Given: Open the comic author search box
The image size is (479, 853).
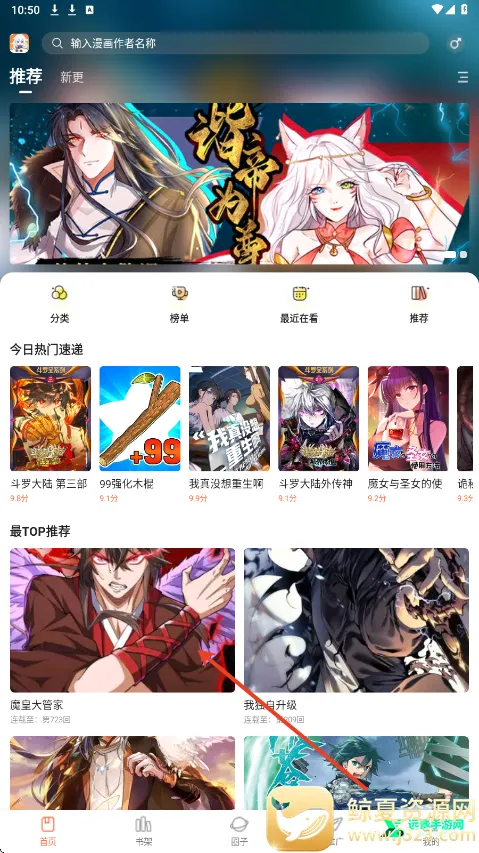Looking at the screenshot, I should tap(235, 44).
